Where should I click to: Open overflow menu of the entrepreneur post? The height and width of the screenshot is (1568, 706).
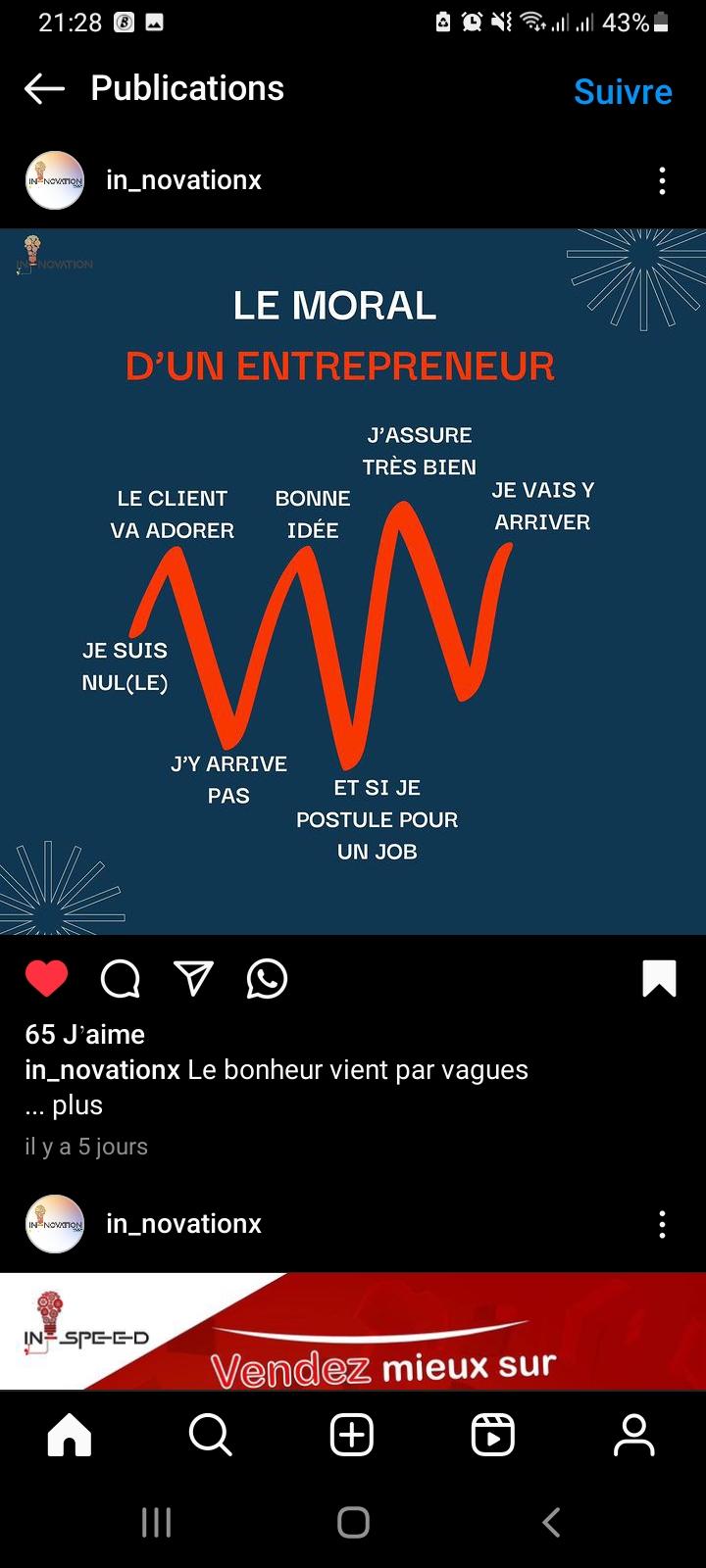[x=662, y=180]
